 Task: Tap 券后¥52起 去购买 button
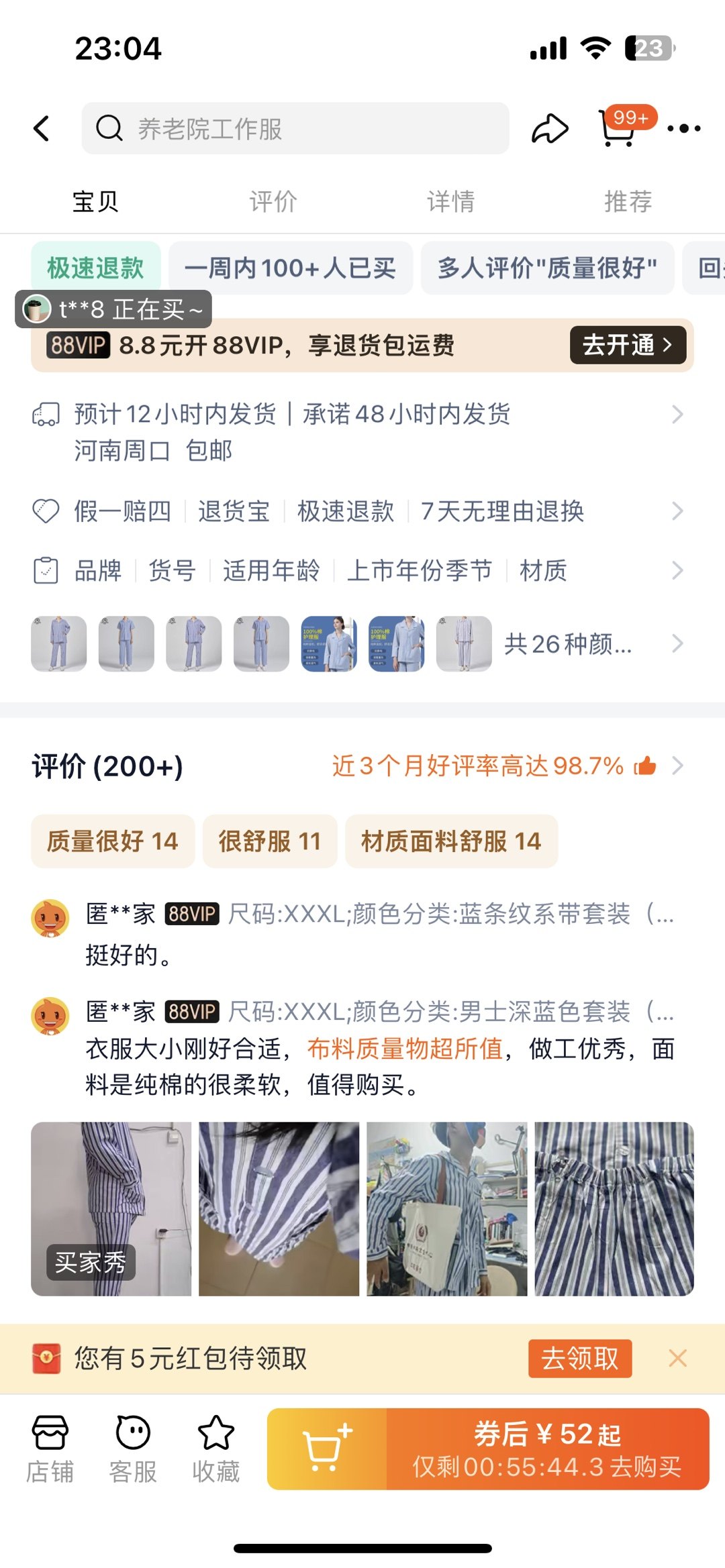[547, 1449]
